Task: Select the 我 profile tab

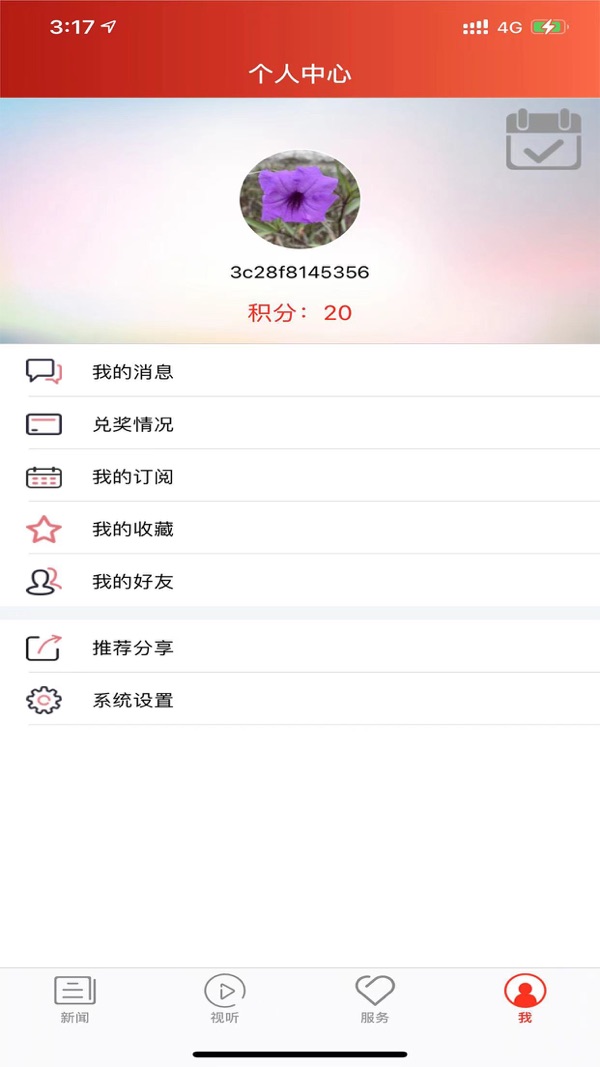Action: pyautogui.click(x=524, y=999)
